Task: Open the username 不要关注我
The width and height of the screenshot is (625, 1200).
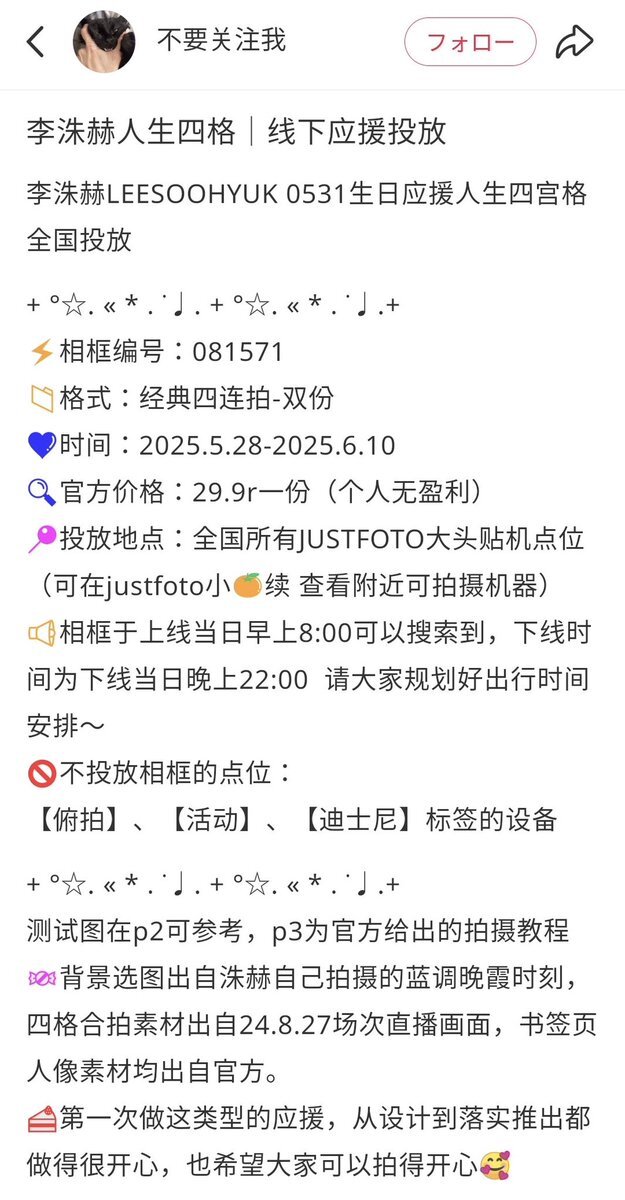Action: (221, 41)
